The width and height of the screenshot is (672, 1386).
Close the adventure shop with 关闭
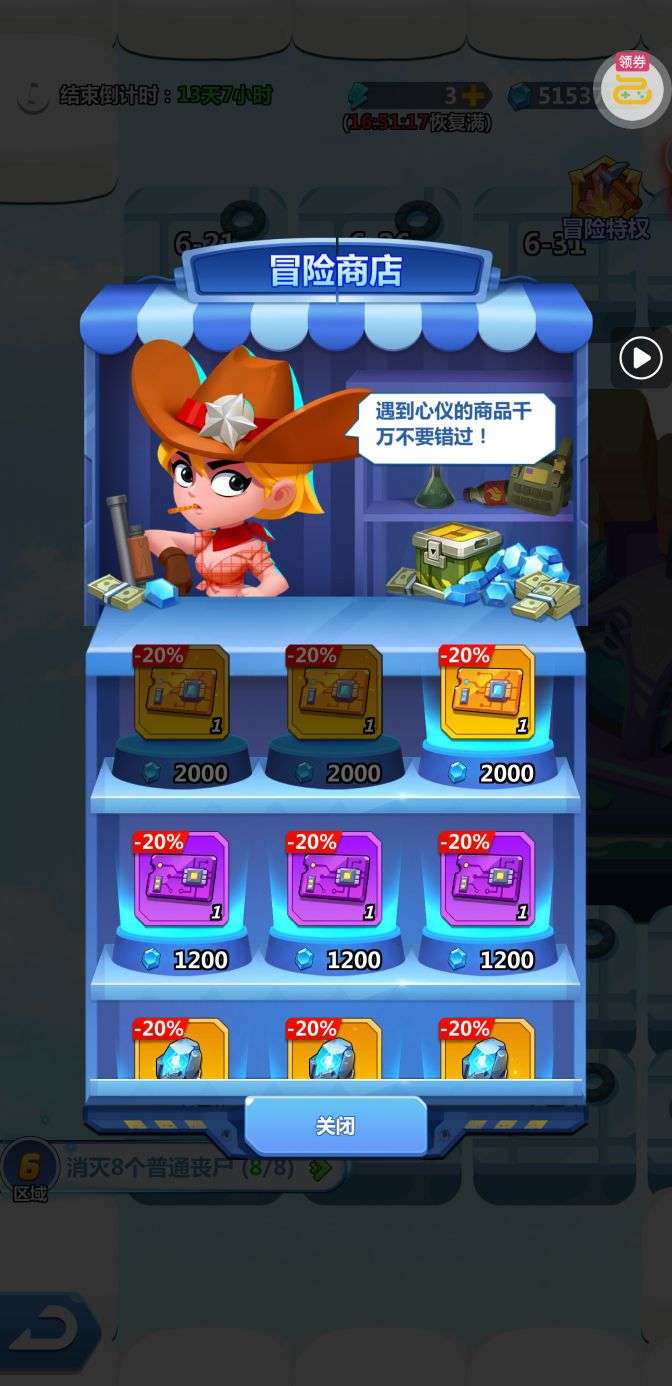tap(335, 1125)
